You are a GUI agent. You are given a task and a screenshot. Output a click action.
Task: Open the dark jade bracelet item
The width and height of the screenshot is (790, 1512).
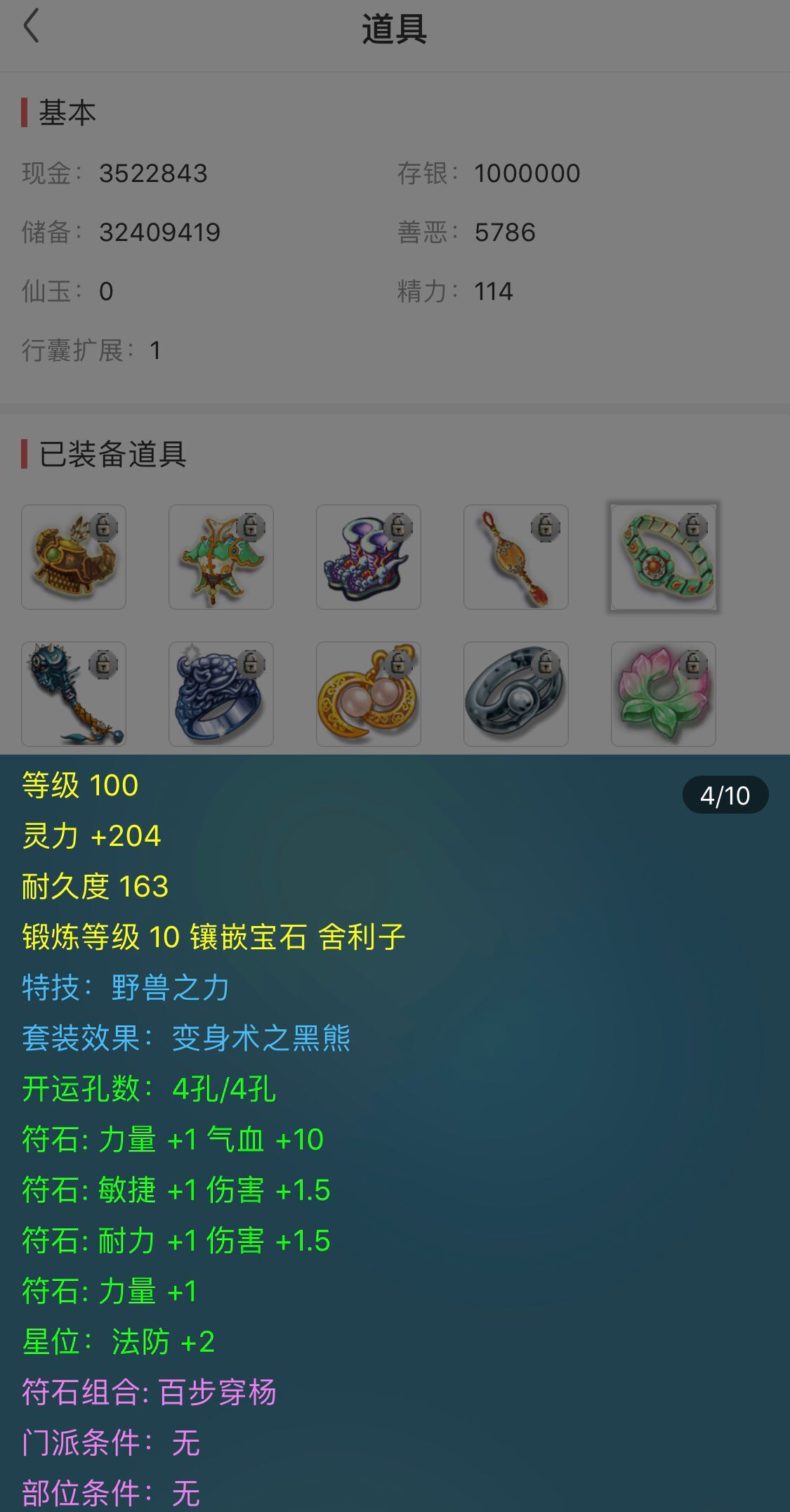[516, 694]
